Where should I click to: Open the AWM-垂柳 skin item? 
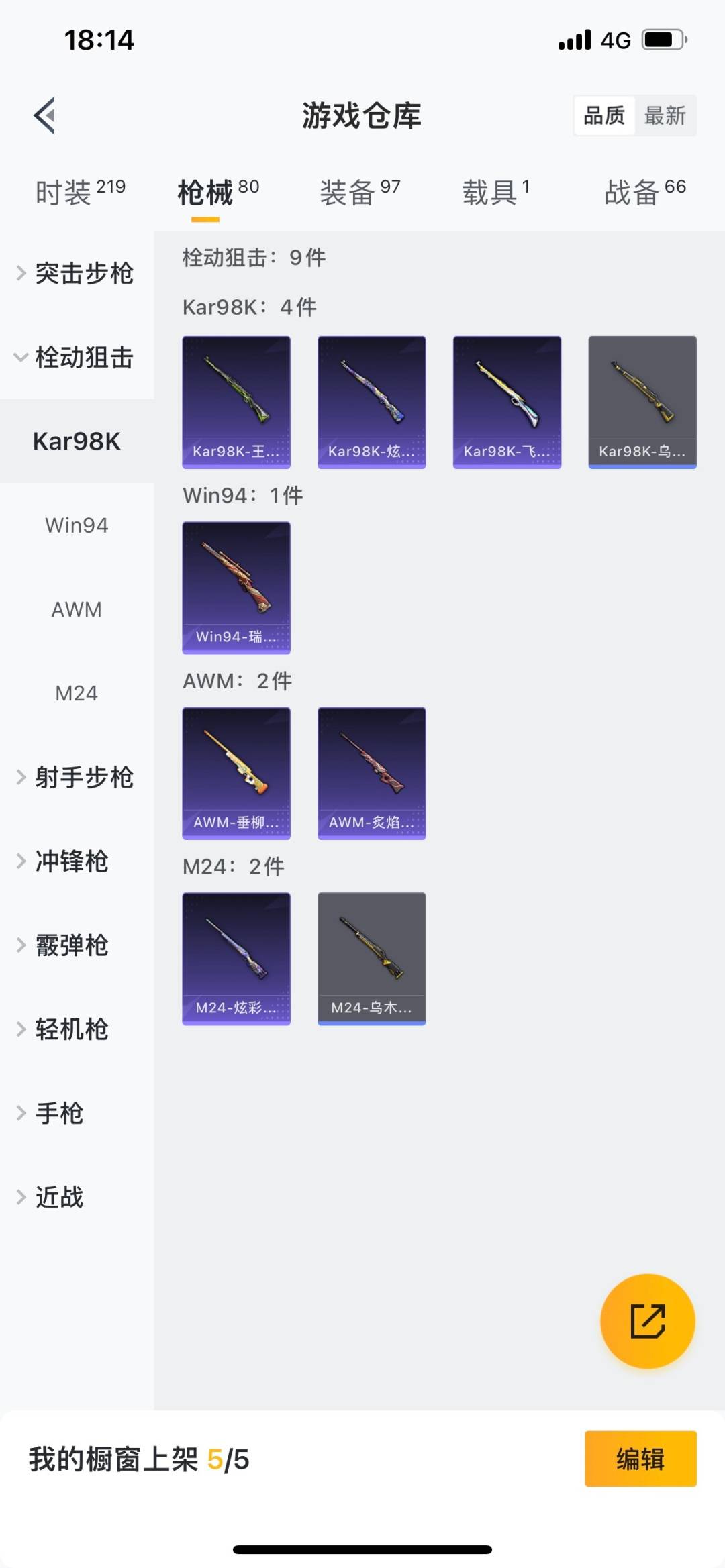tap(236, 773)
